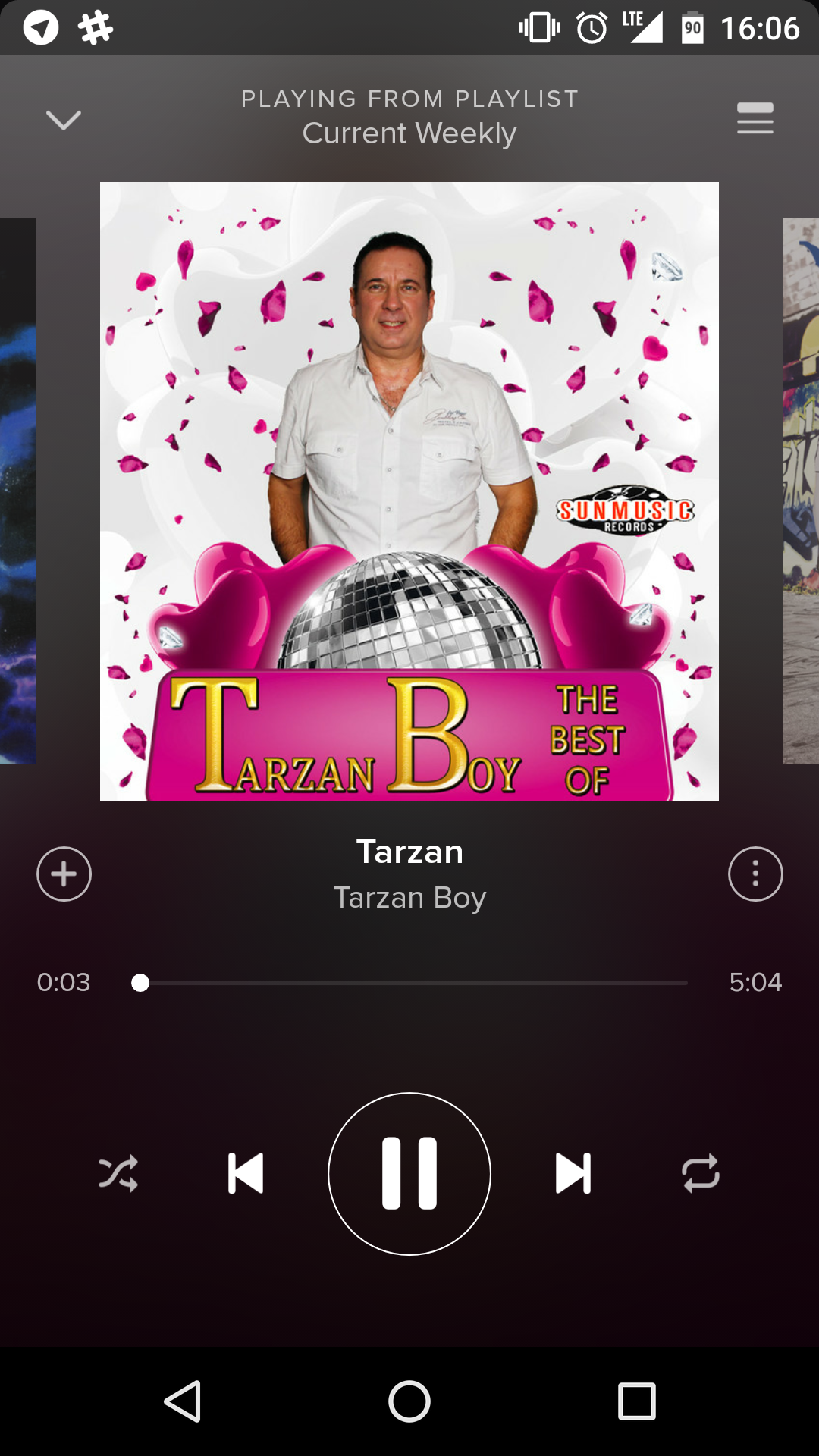Go back using system navigation
This screenshot has height=1456, width=819.
click(182, 1401)
